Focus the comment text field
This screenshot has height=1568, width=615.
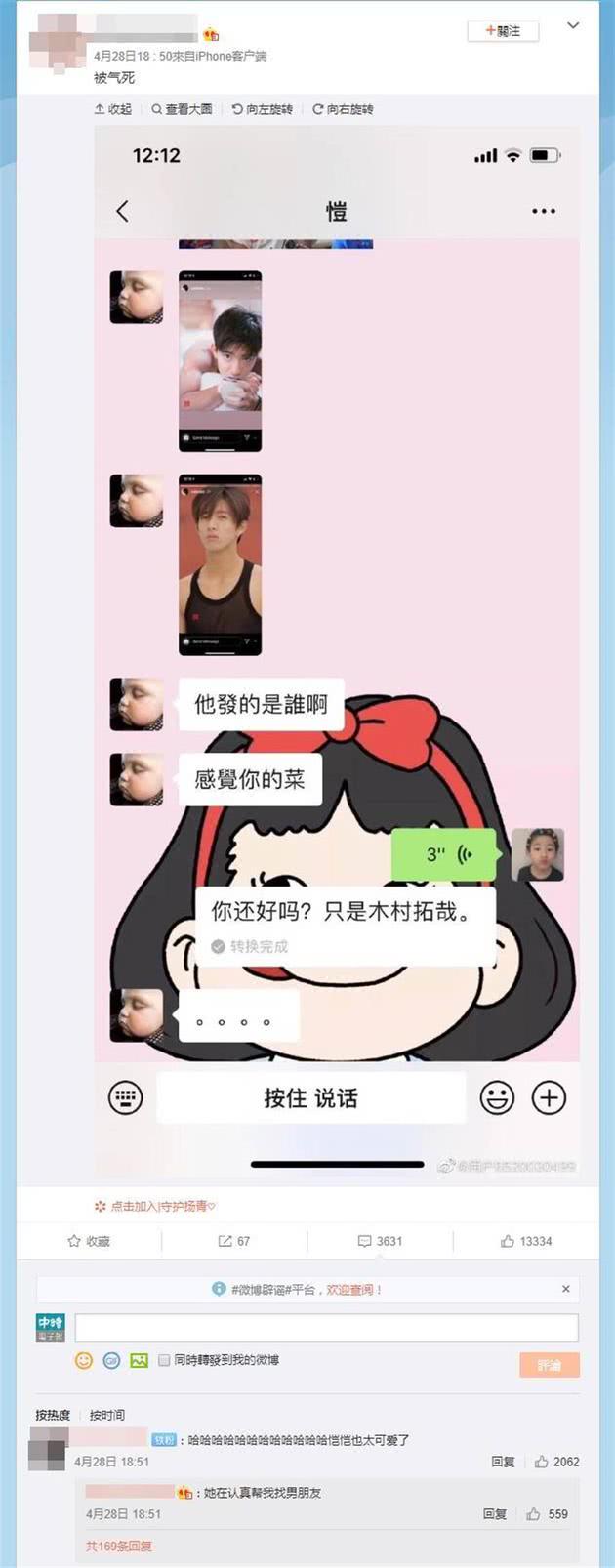coord(326,1327)
